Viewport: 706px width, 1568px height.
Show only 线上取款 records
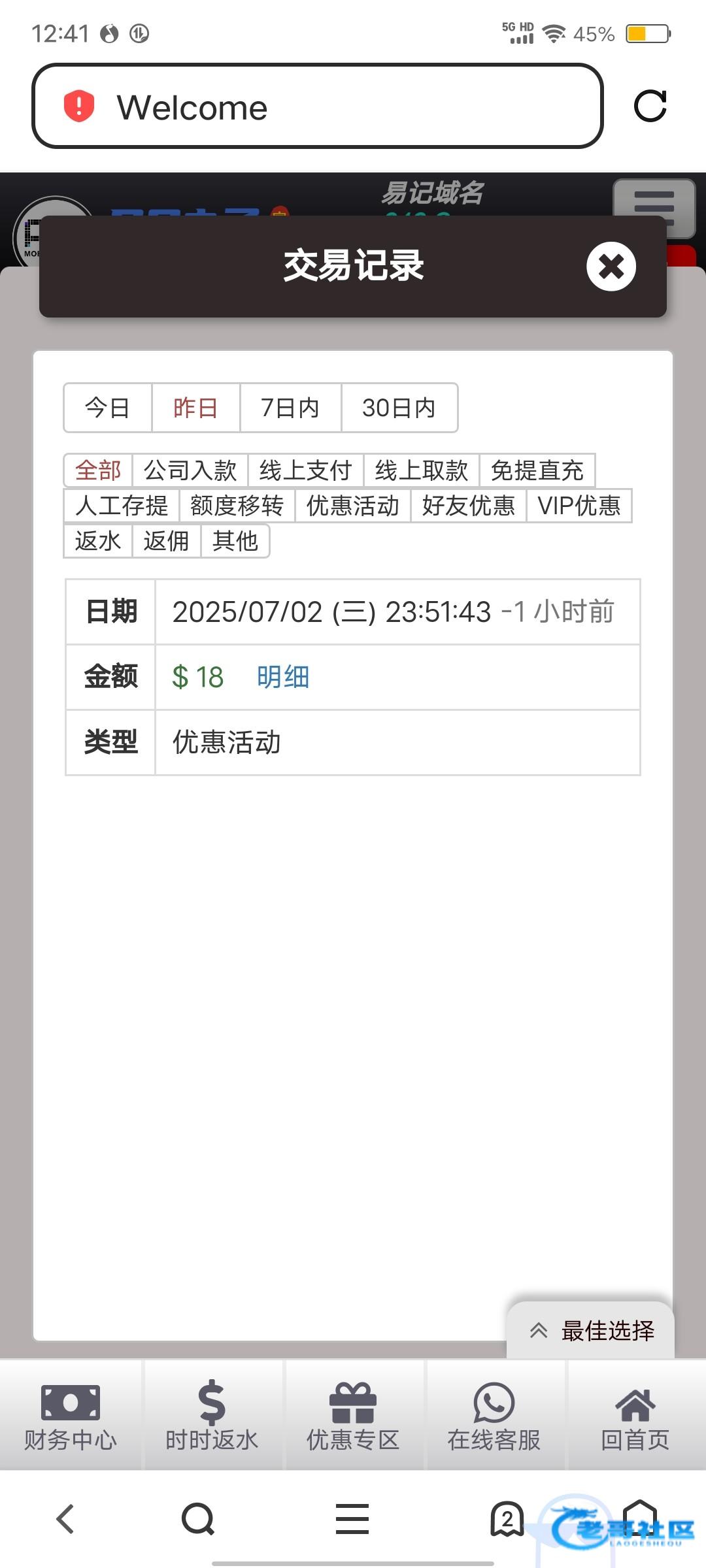(421, 470)
